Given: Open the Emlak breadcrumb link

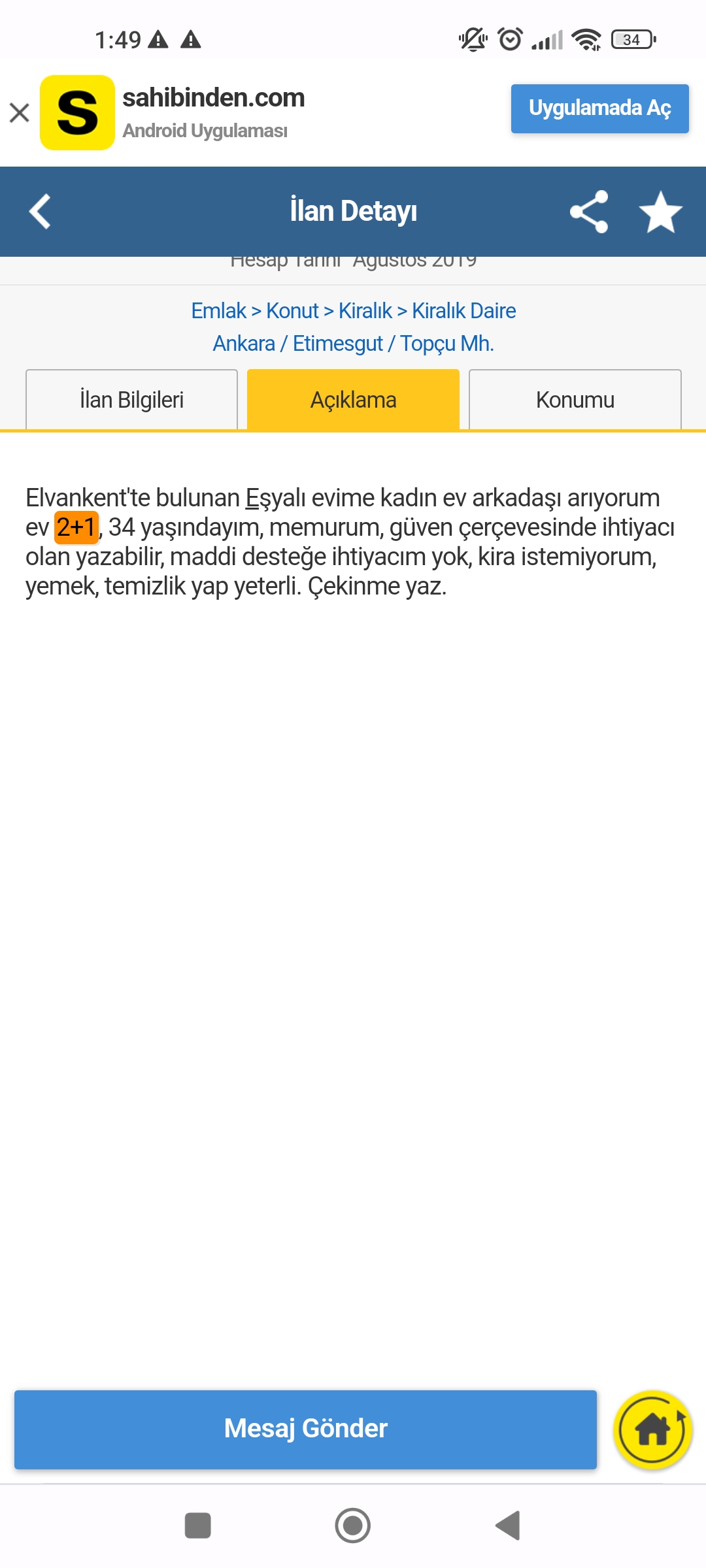Looking at the screenshot, I should click(x=218, y=310).
